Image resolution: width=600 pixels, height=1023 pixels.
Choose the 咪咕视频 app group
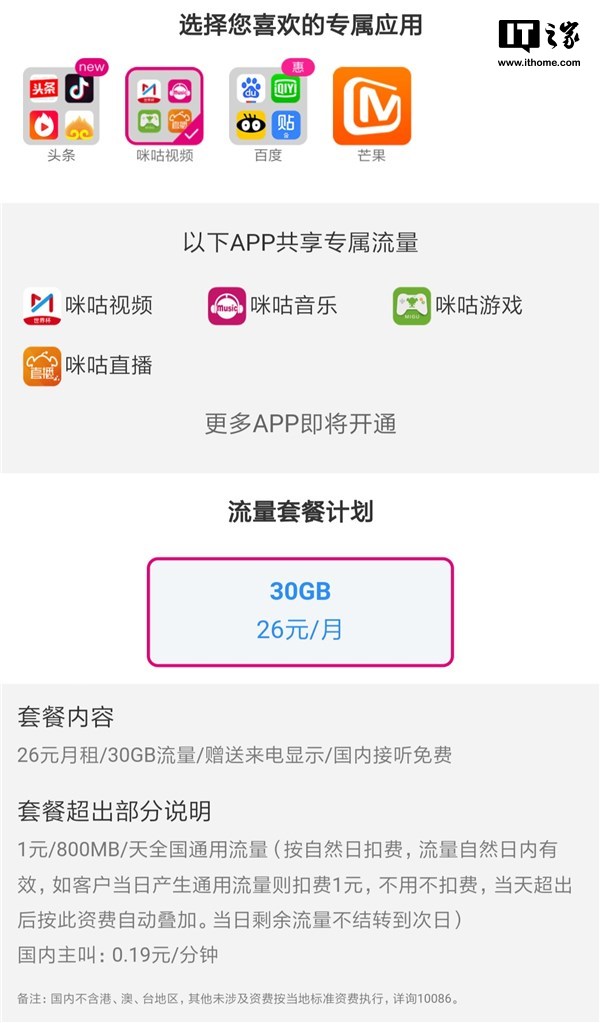pyautogui.click(x=165, y=107)
